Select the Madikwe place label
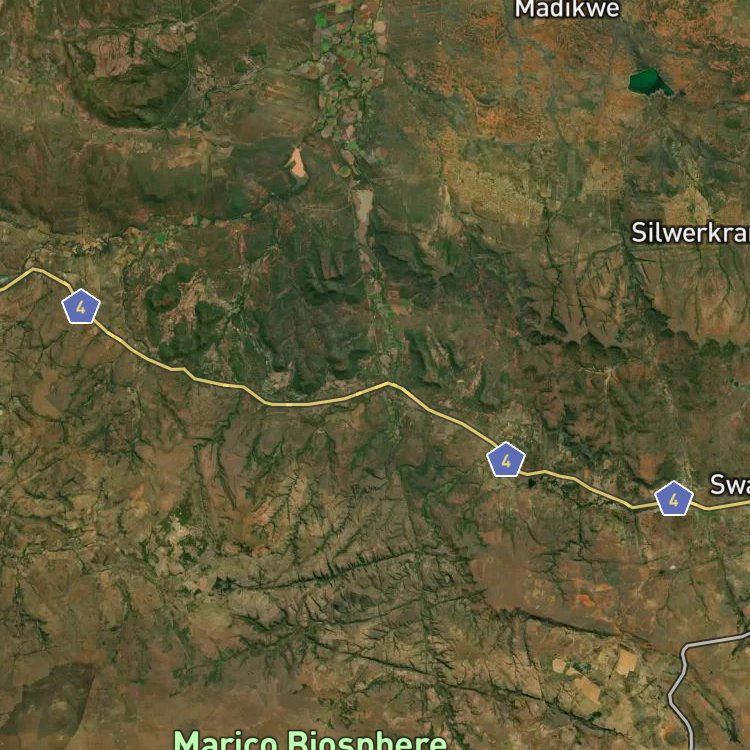This screenshot has width=750, height=750. coord(567,9)
